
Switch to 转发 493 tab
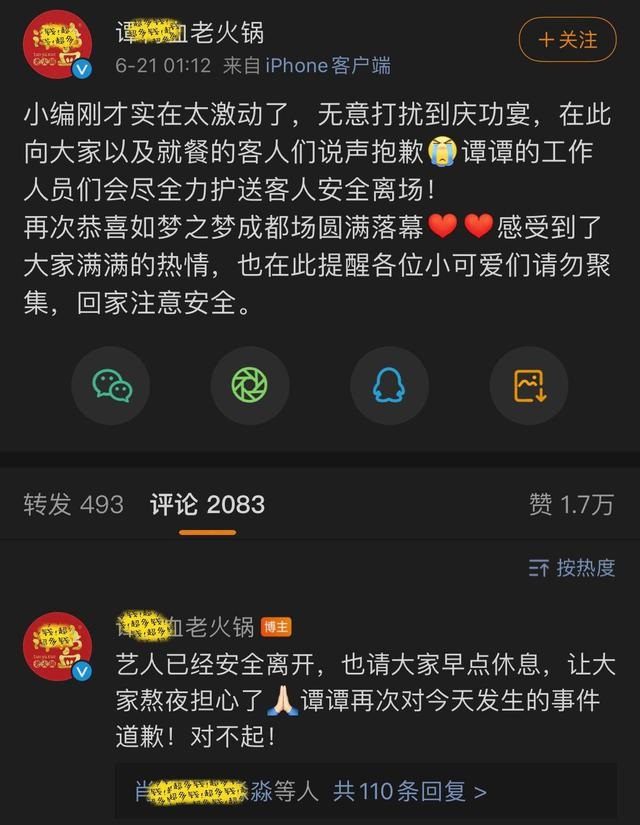74,504
